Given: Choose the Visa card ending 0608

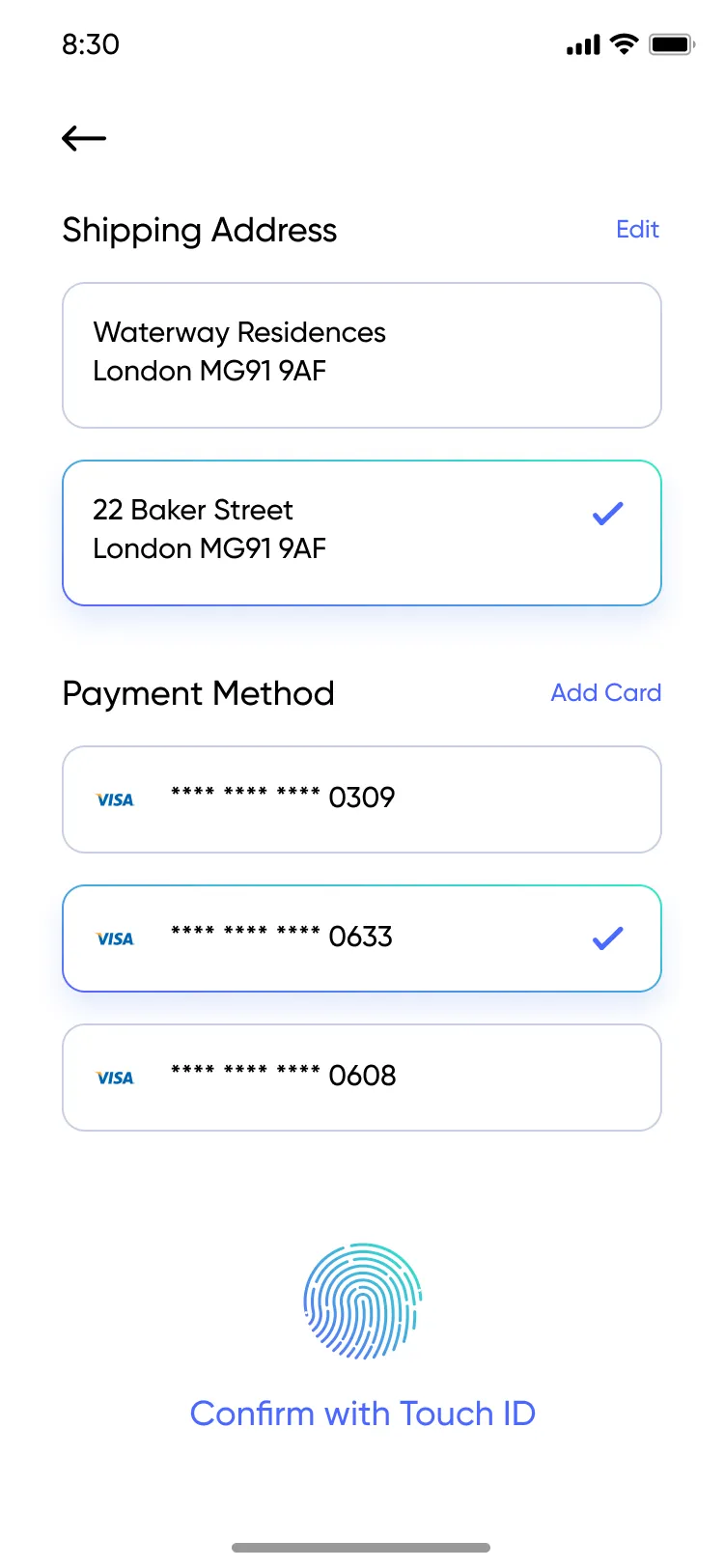Looking at the screenshot, I should click(361, 1077).
